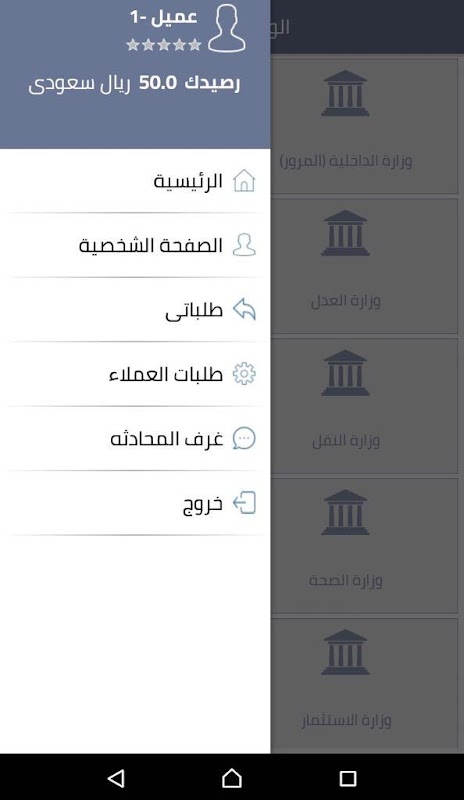464x800 pixels.
Task: Select the وزارة العدل card
Action: tap(364, 266)
